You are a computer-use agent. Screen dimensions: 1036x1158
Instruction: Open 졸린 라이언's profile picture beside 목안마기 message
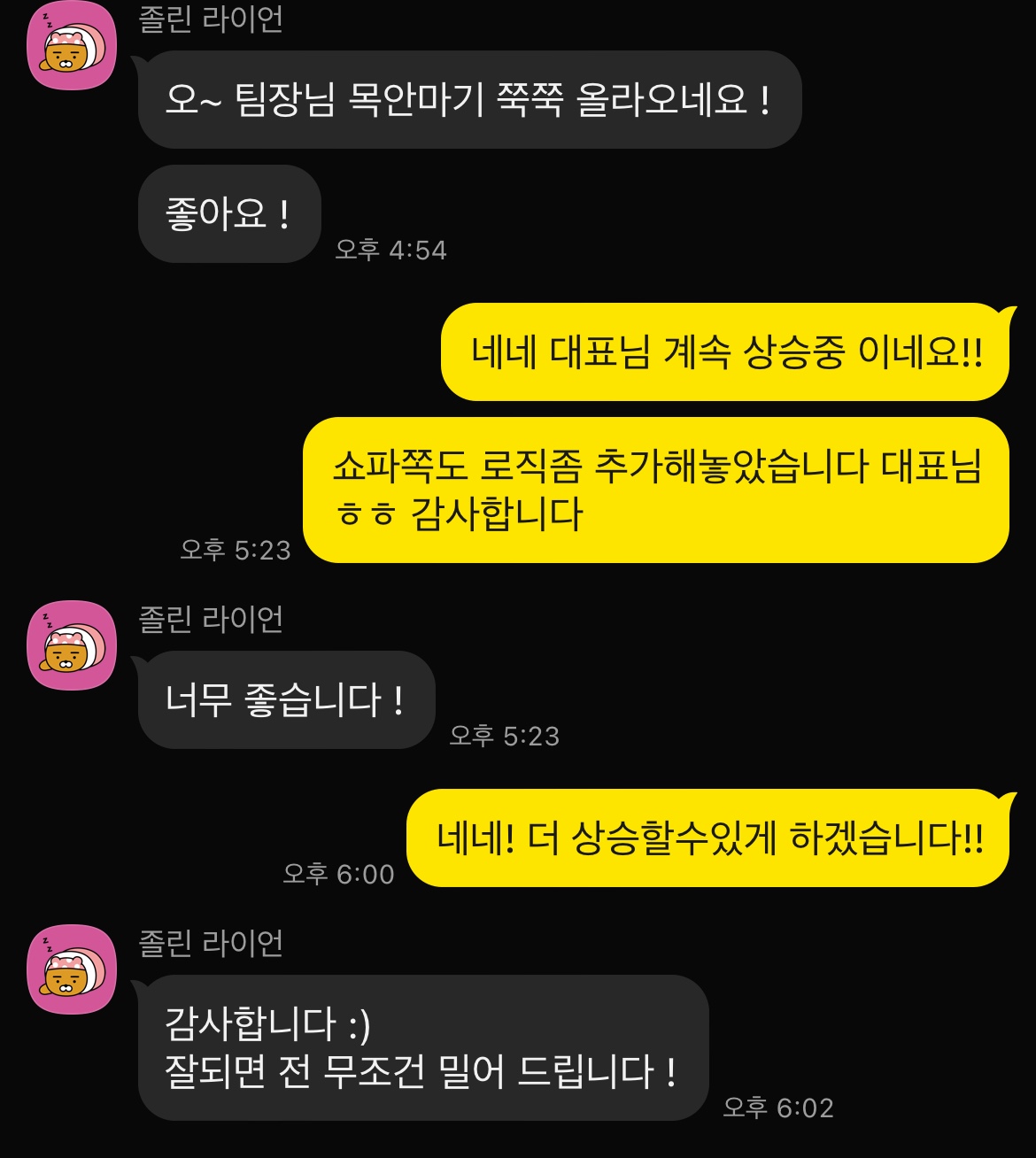click(x=71, y=46)
